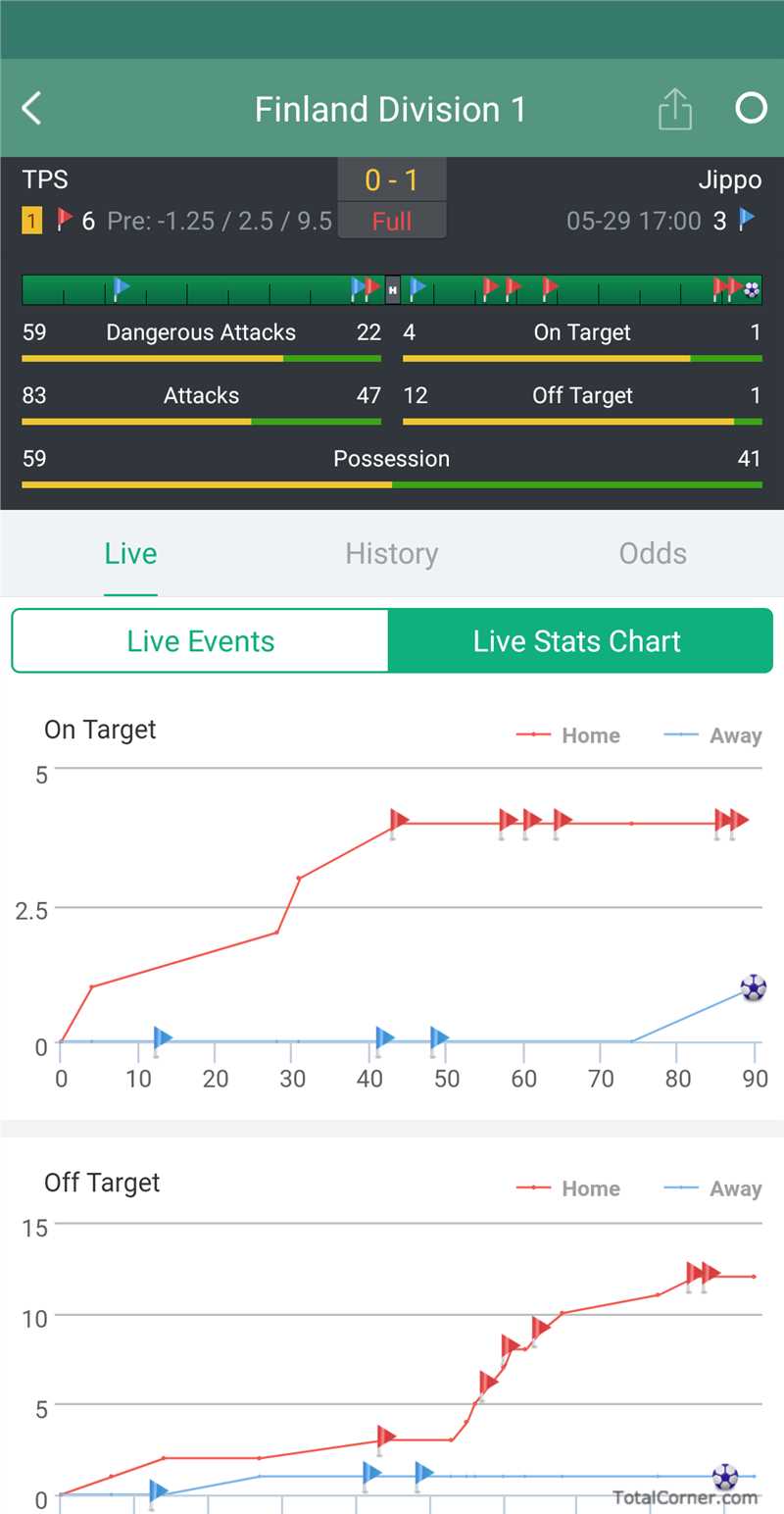Switch to the History tab
Screen dimensions: 784x1514
(391, 554)
